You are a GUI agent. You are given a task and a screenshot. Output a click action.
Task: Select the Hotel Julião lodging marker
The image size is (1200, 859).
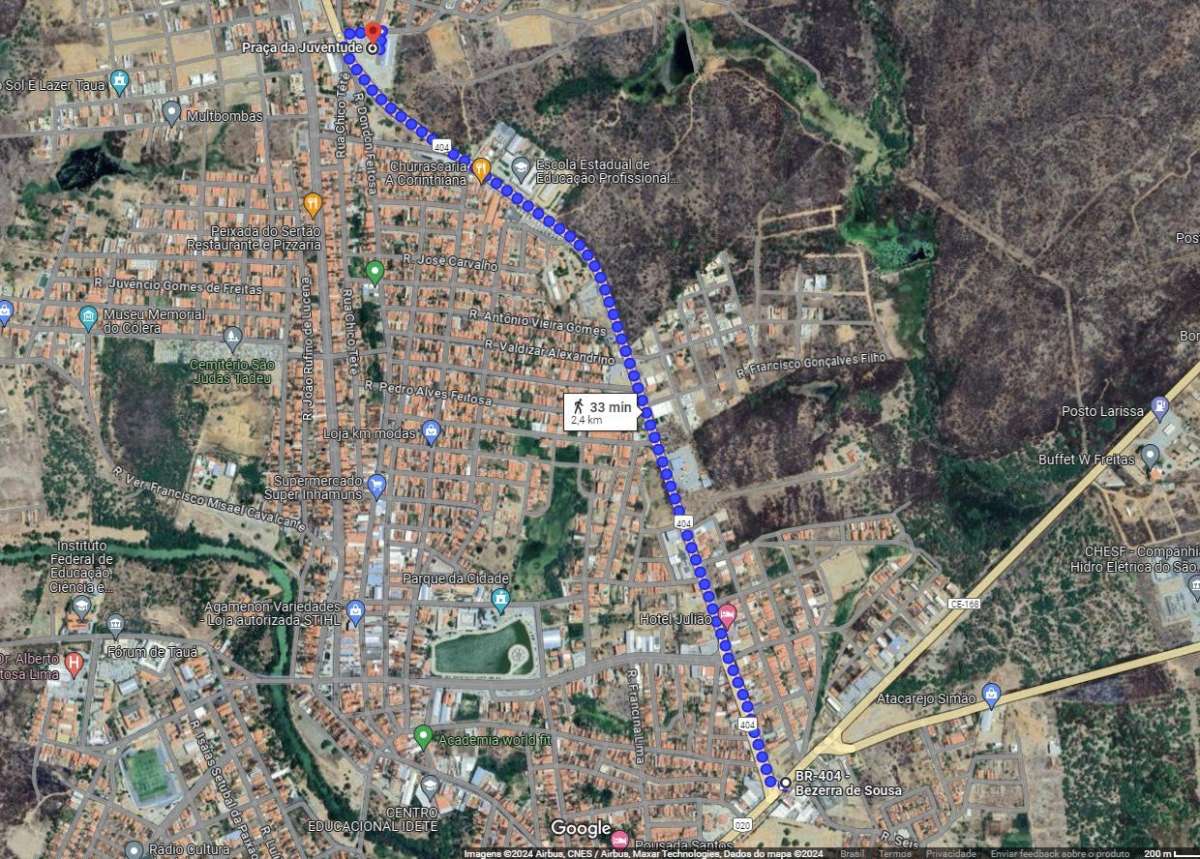pyautogui.click(x=728, y=614)
